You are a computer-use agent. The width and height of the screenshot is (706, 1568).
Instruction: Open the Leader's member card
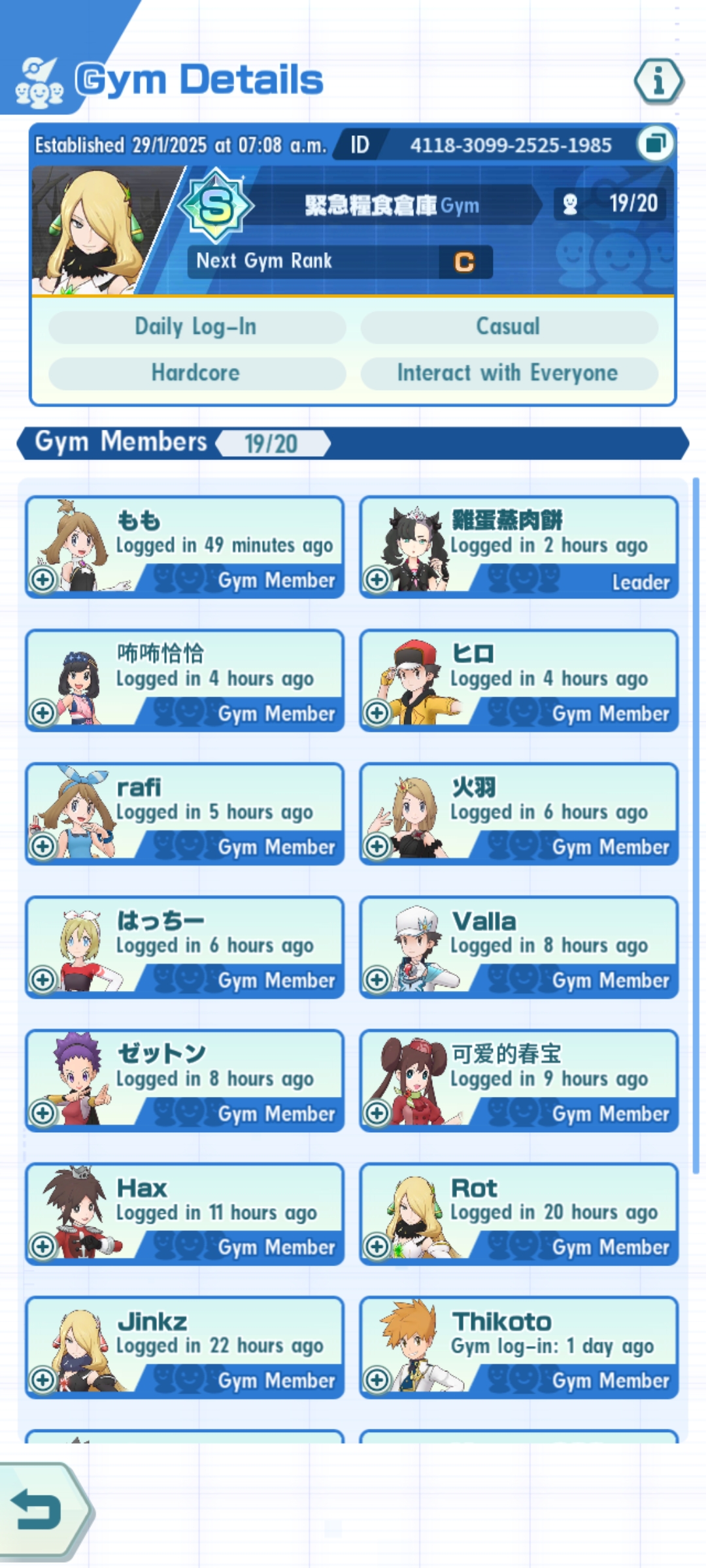click(519, 547)
